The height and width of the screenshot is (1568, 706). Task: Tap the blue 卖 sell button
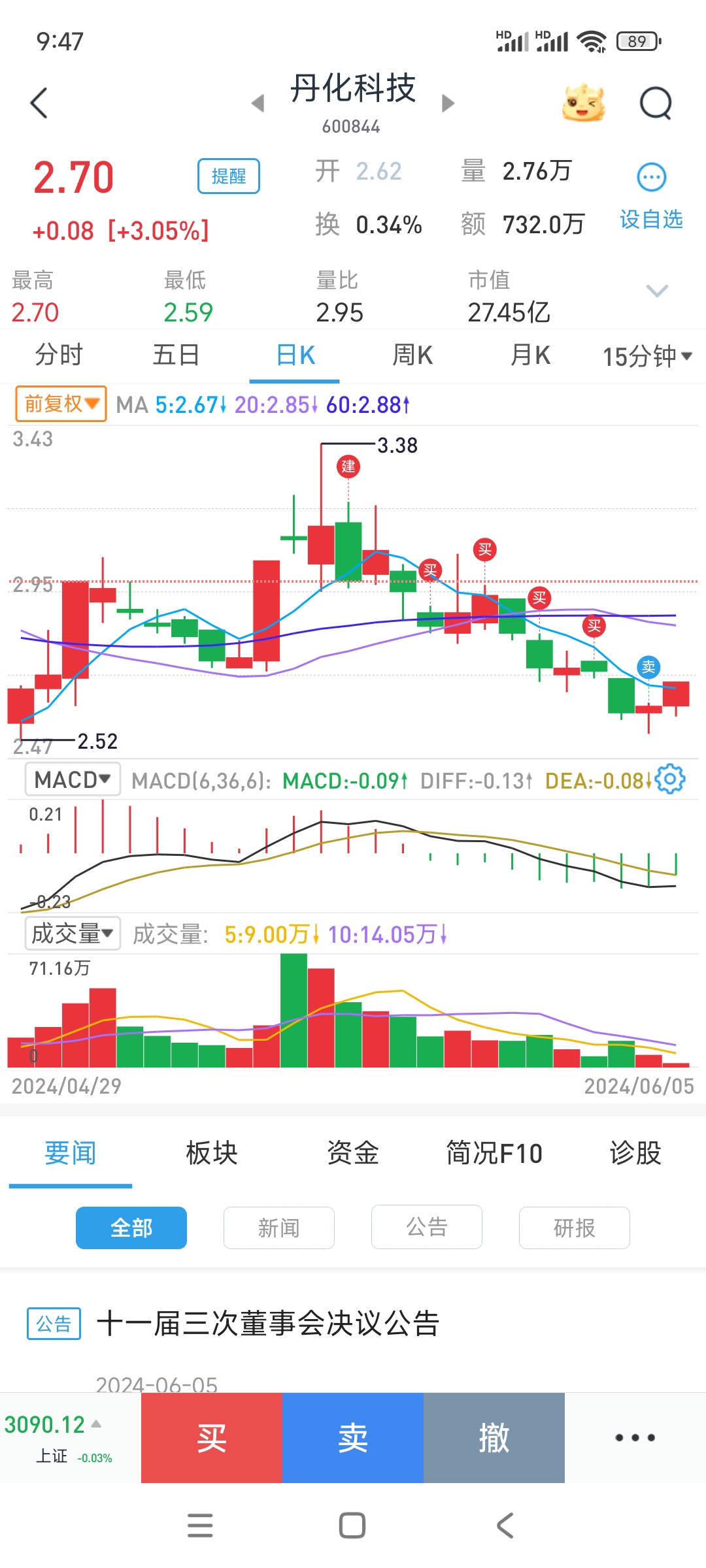353,1438
